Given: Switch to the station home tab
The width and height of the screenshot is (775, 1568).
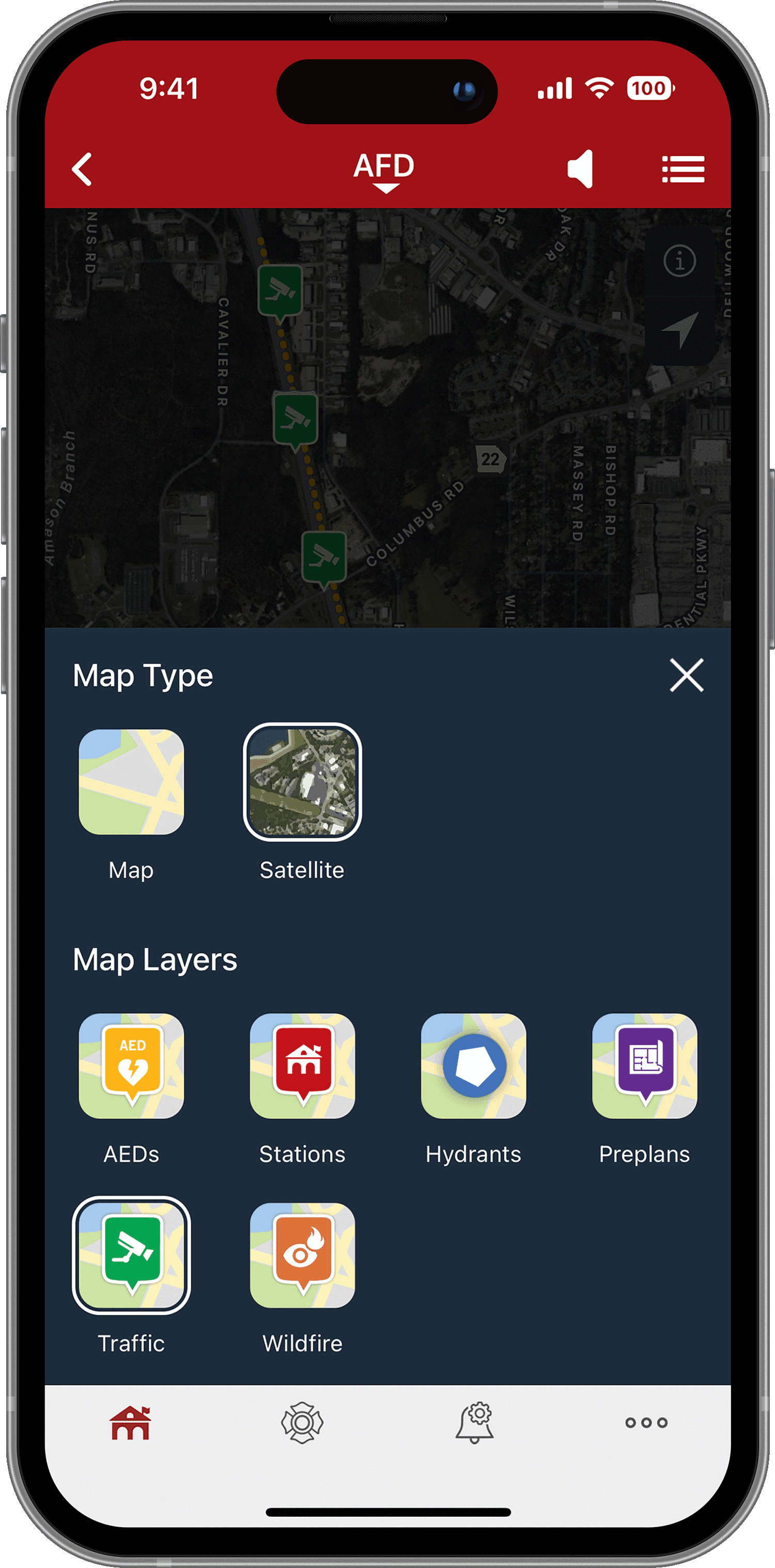Looking at the screenshot, I should click(131, 1423).
